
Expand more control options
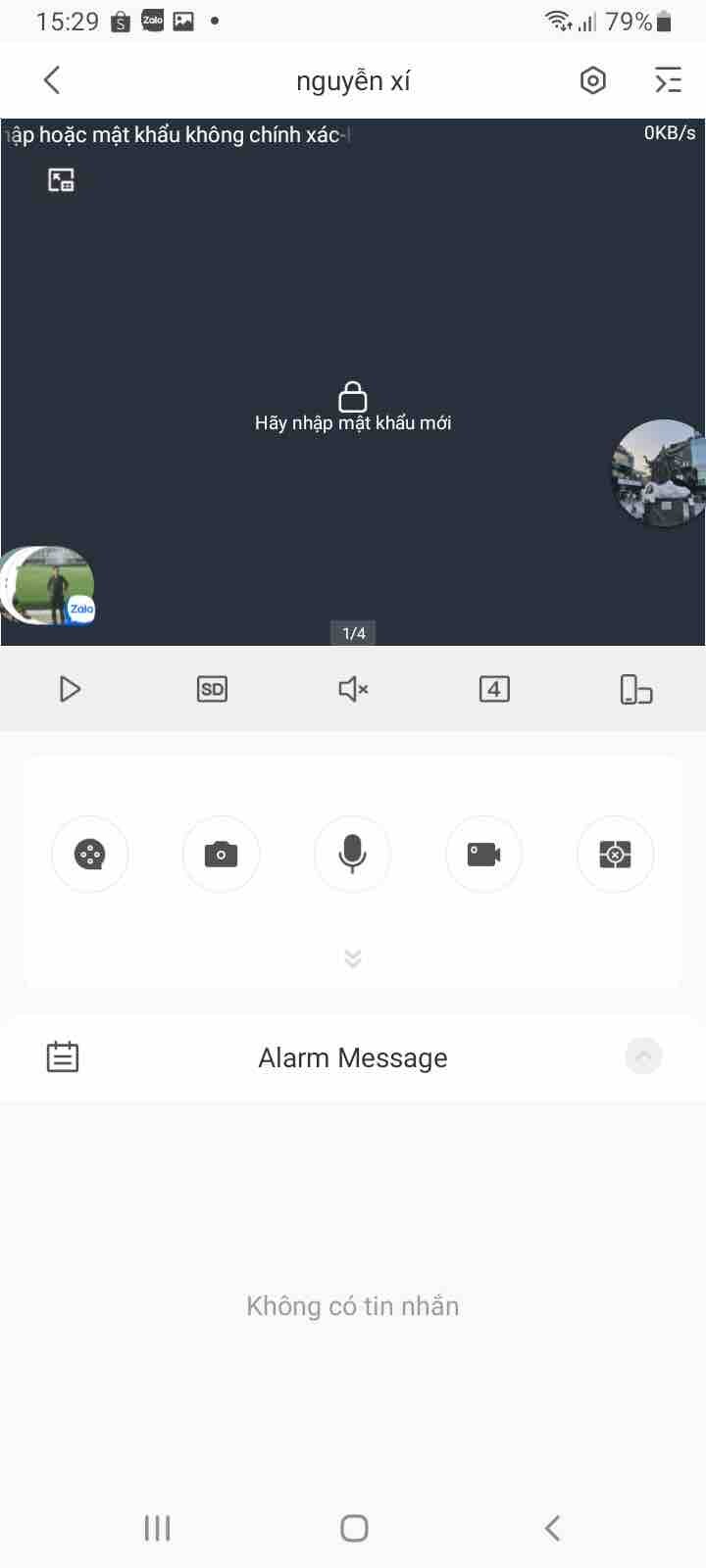pyautogui.click(x=353, y=958)
